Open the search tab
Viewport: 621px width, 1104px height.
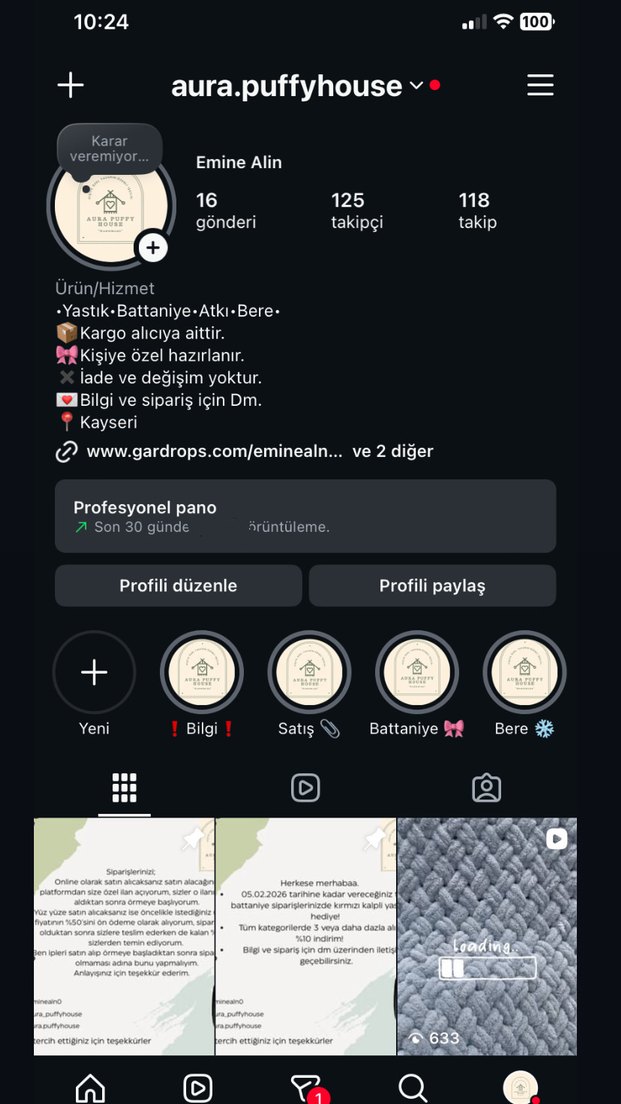coord(412,1087)
